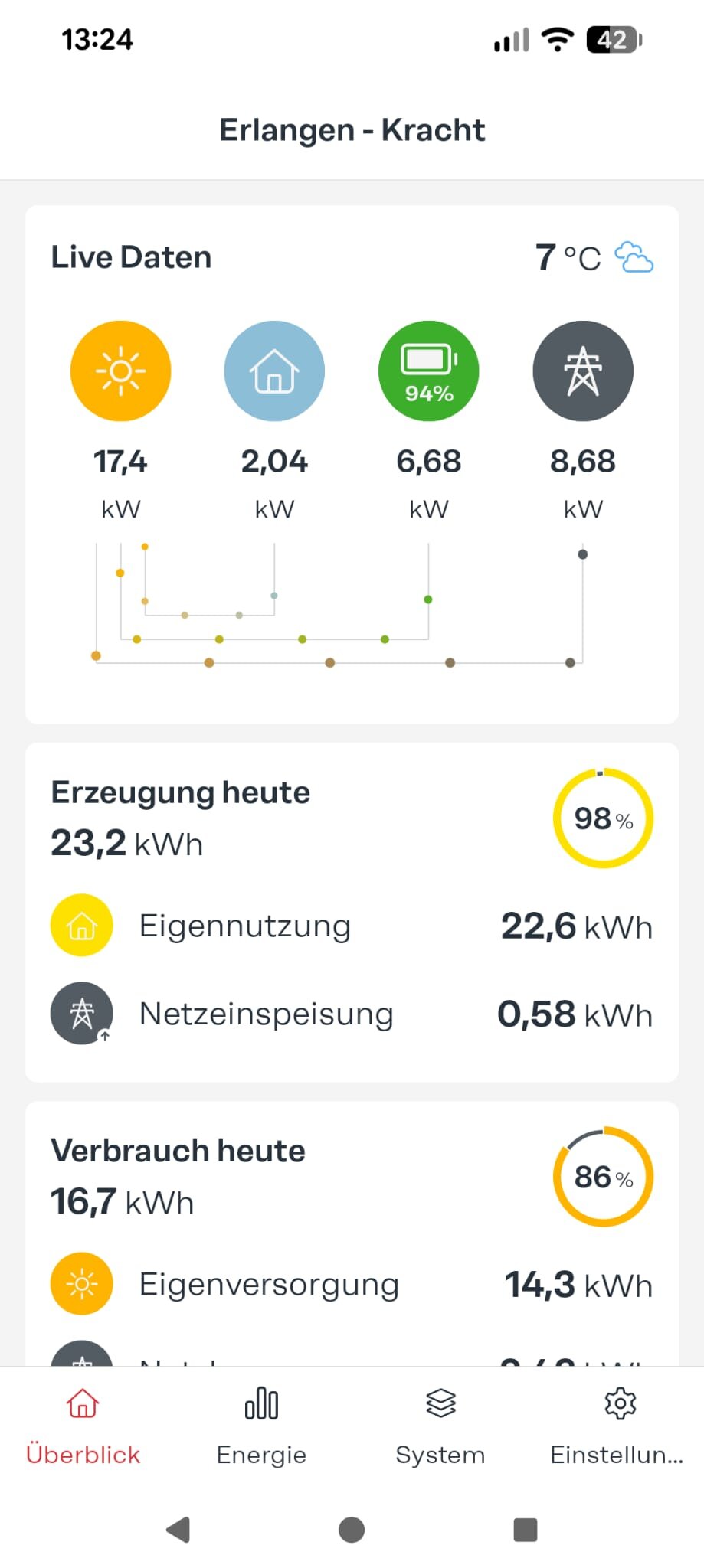Select the Überblick tab
This screenshot has width=704, height=1568.
pos(83,1424)
